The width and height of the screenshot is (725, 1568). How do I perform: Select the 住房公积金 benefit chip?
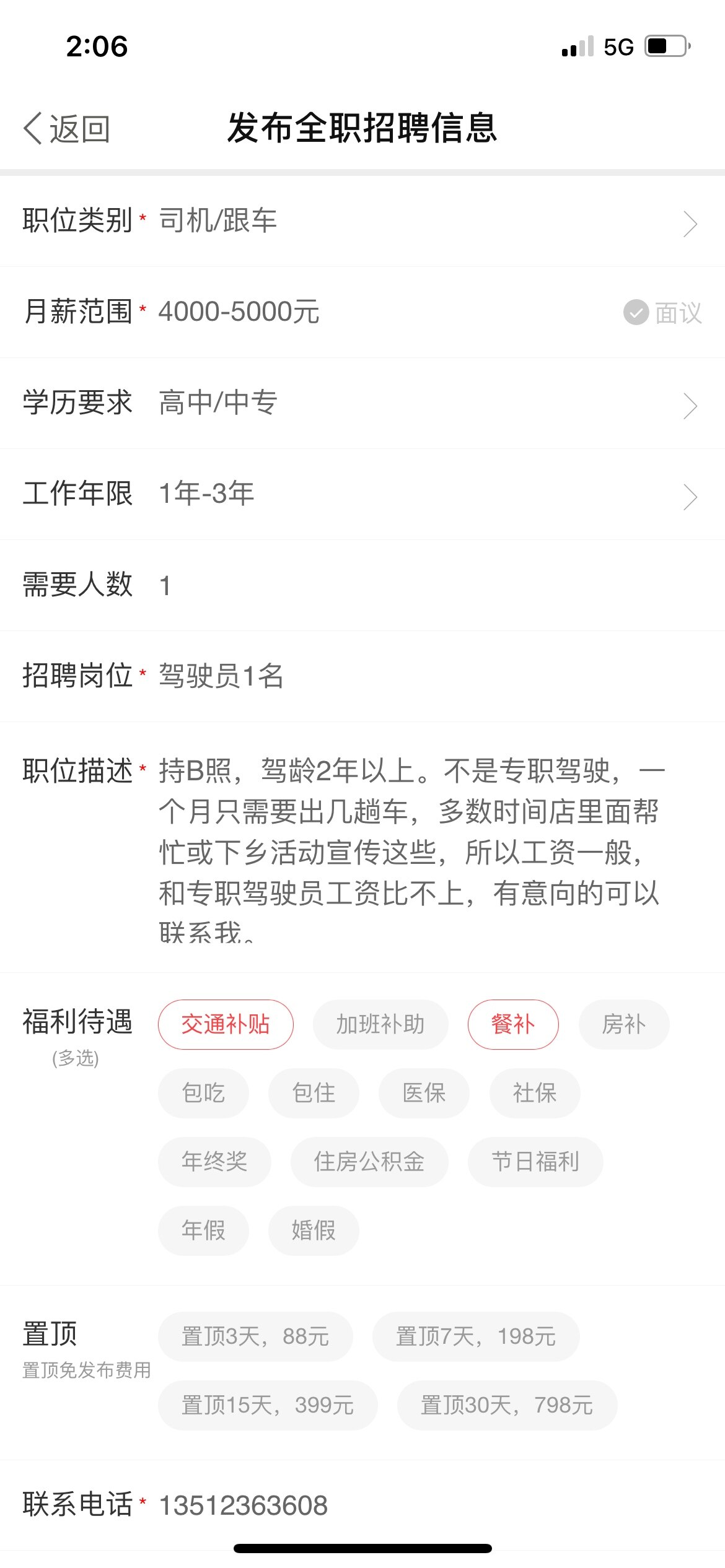coord(369,1161)
